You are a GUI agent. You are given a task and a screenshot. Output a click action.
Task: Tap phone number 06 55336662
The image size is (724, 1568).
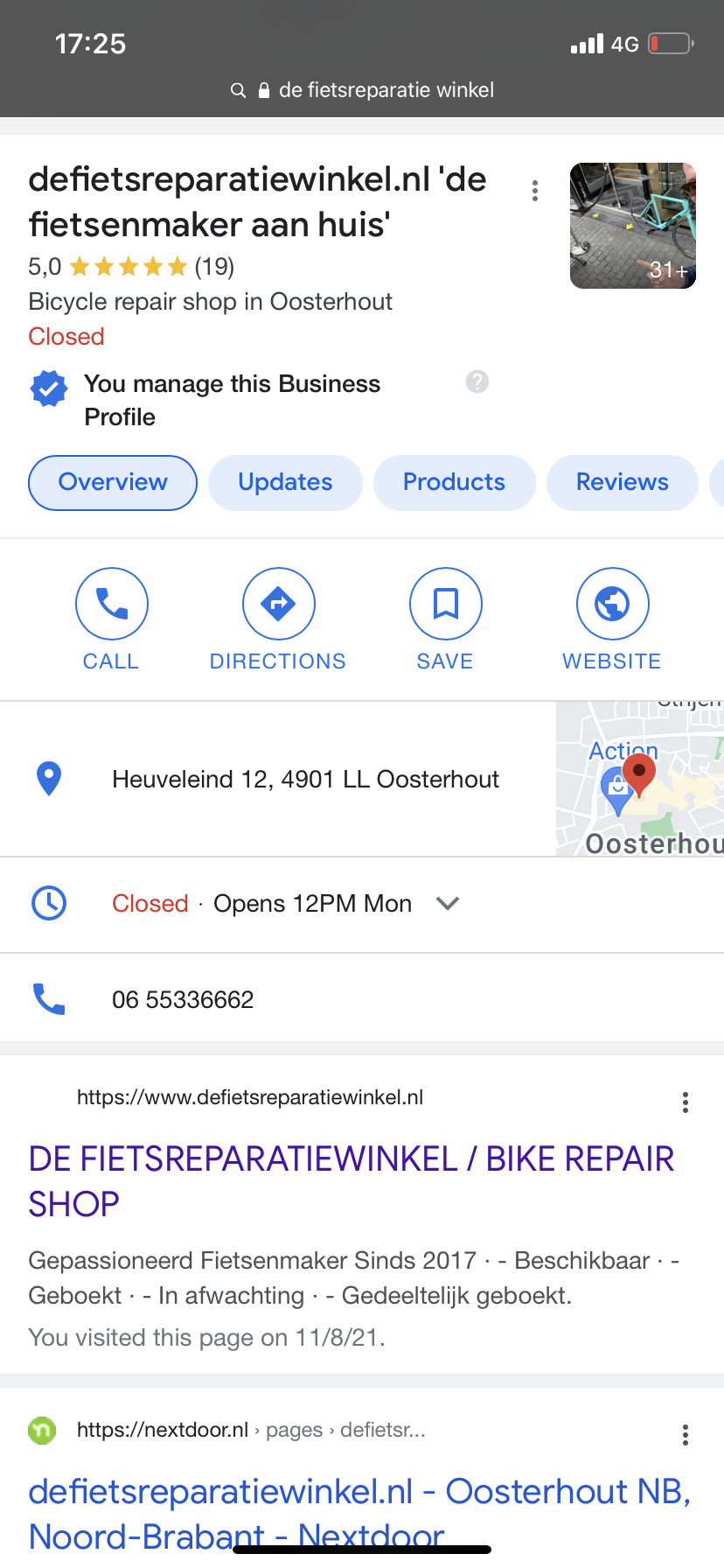(183, 999)
